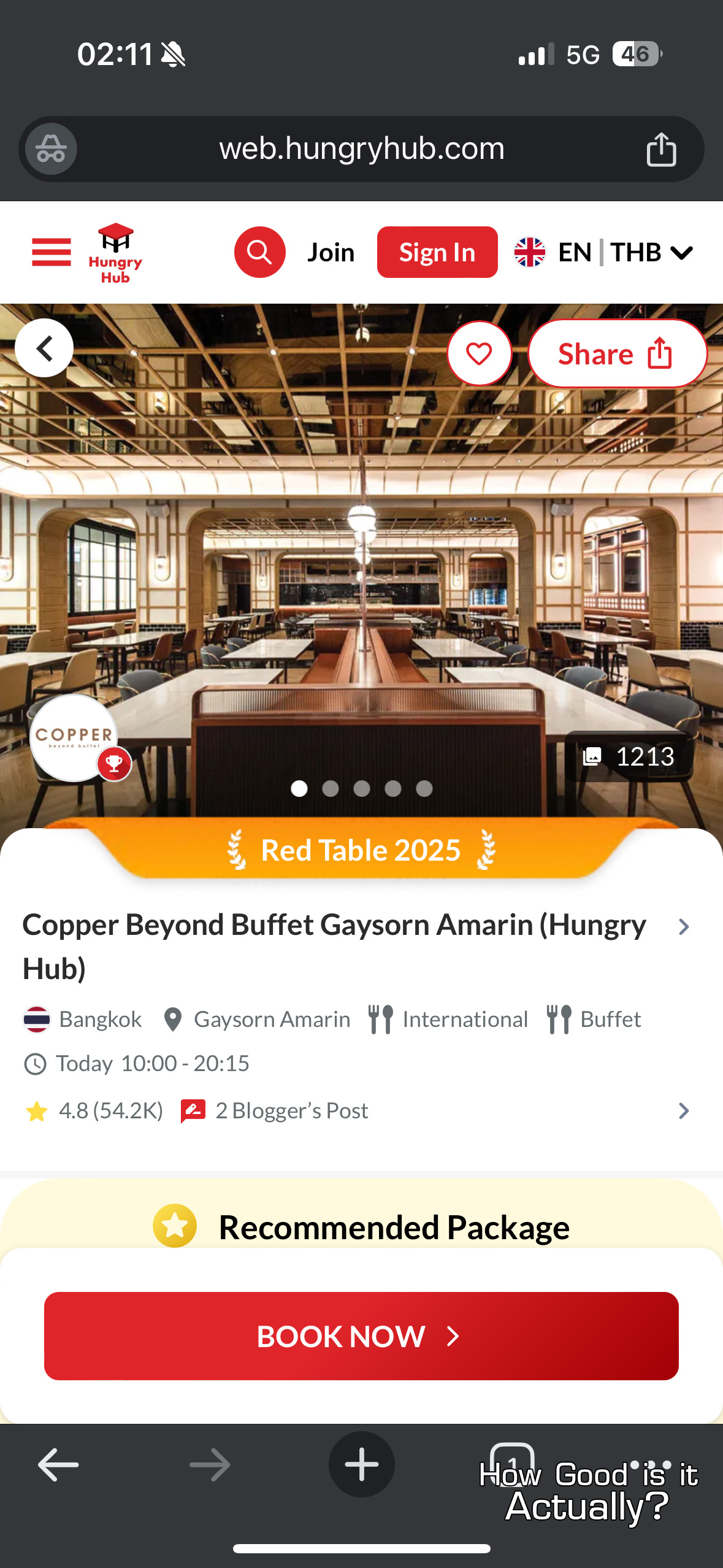This screenshot has height=1568, width=723.
Task: Tap BOOK NOW
Action: pyautogui.click(x=361, y=1335)
